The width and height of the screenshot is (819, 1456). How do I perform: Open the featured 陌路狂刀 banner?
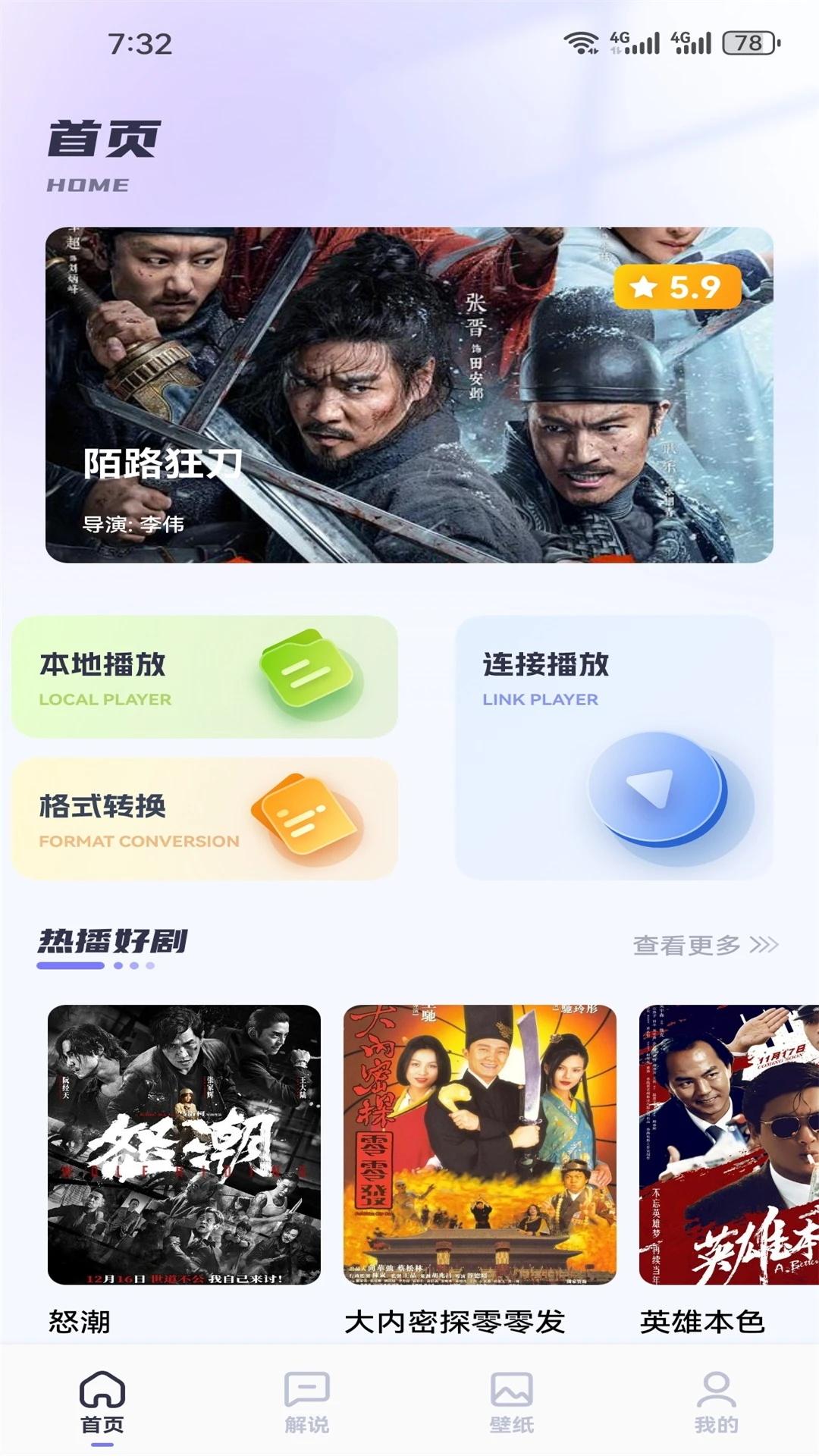click(409, 394)
